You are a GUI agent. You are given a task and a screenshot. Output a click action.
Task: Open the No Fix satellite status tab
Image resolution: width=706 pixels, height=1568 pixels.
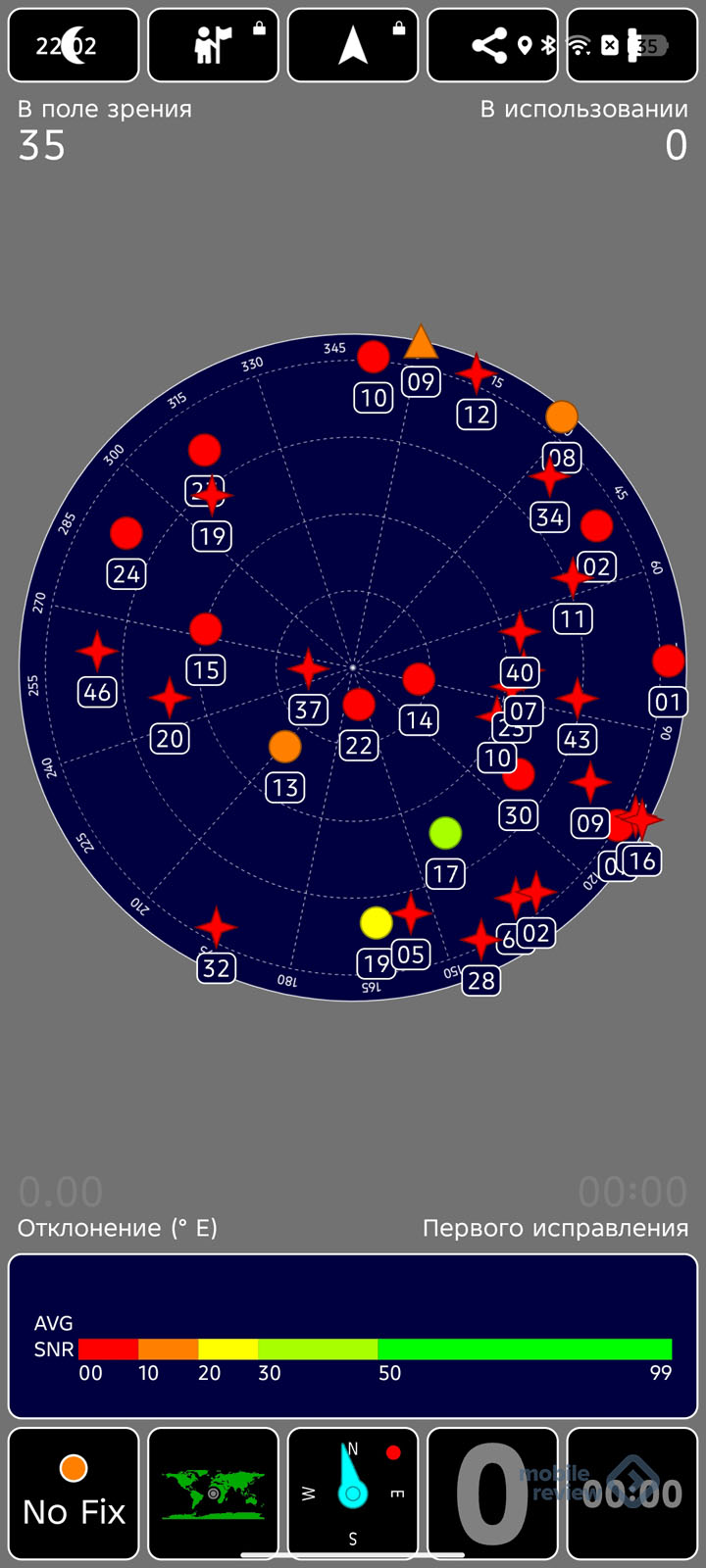(74, 1494)
